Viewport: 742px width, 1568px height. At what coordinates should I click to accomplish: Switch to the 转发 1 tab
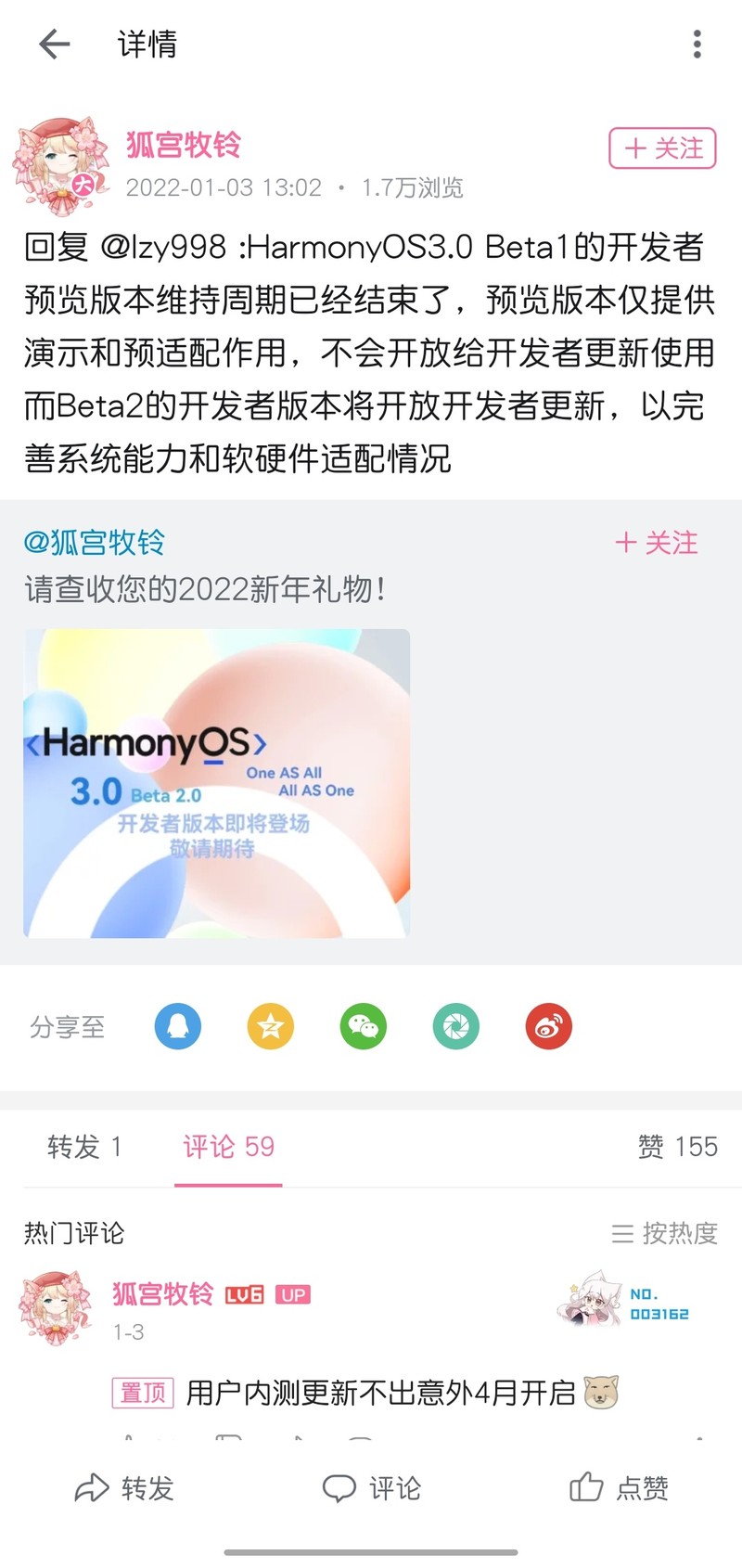pos(84,1147)
